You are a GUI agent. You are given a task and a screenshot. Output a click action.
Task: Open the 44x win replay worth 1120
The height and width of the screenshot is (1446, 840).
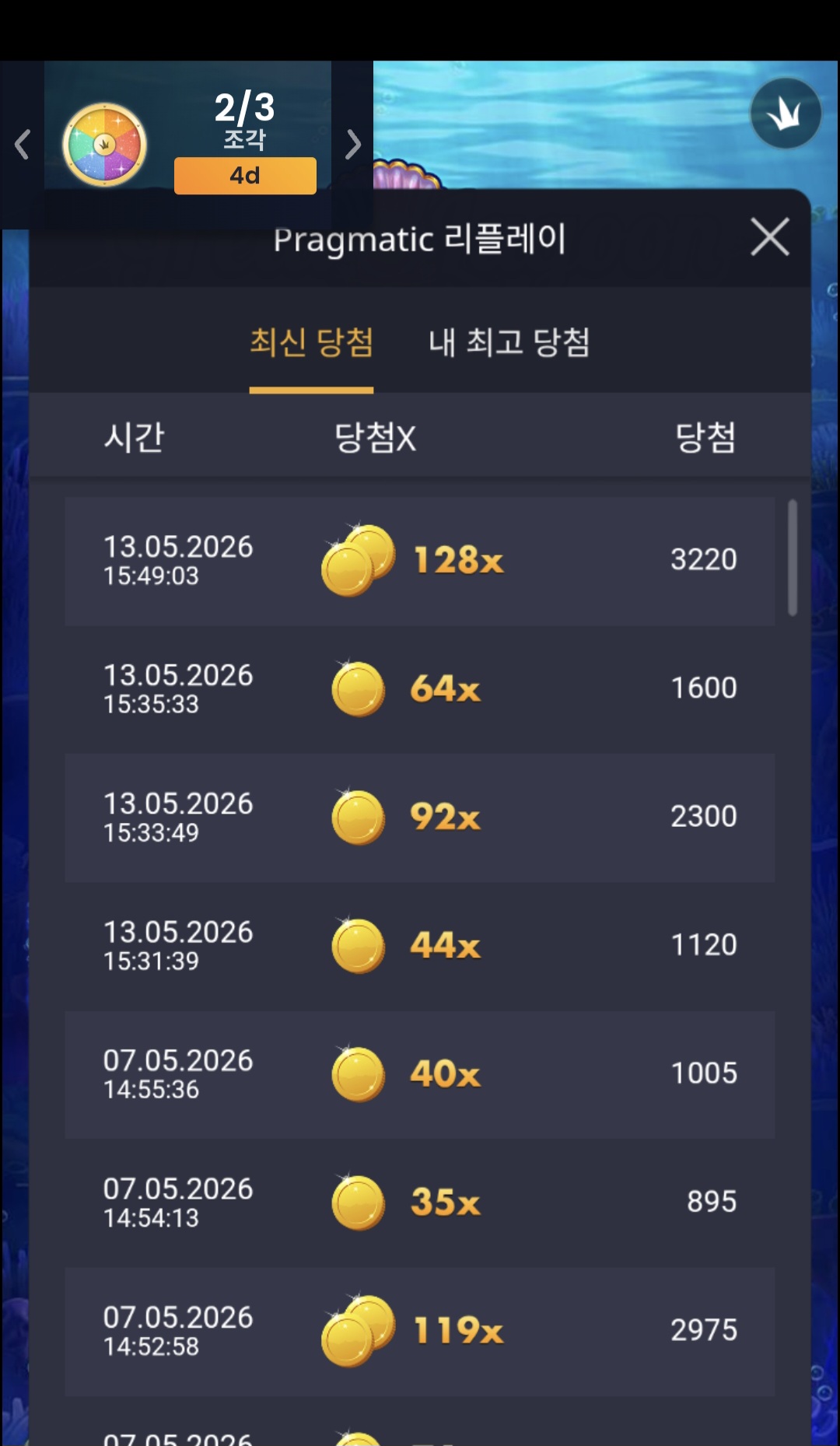[x=420, y=946]
